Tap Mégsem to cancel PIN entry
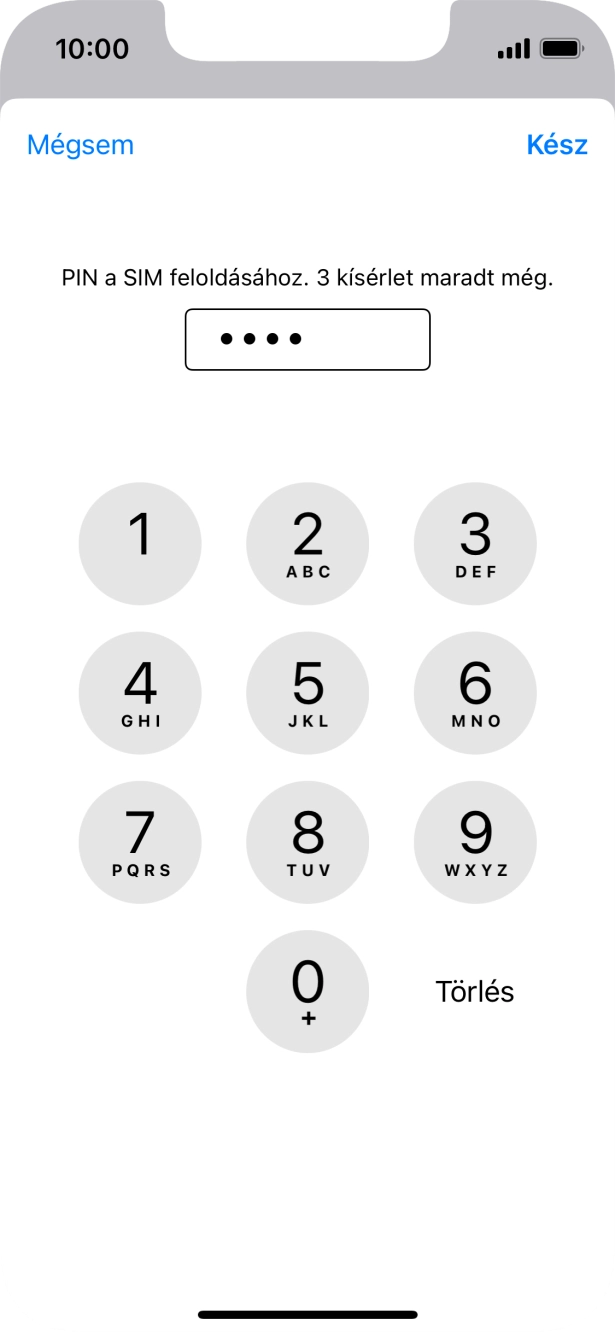615x1332 pixels. 80,145
